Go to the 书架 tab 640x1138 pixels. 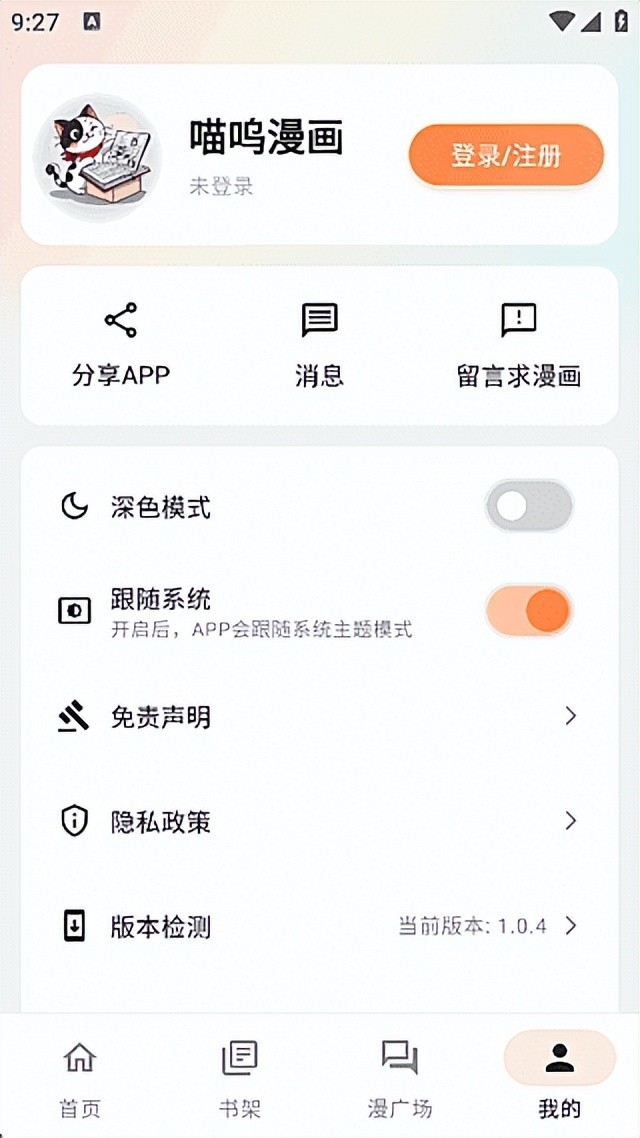[x=240, y=1076]
